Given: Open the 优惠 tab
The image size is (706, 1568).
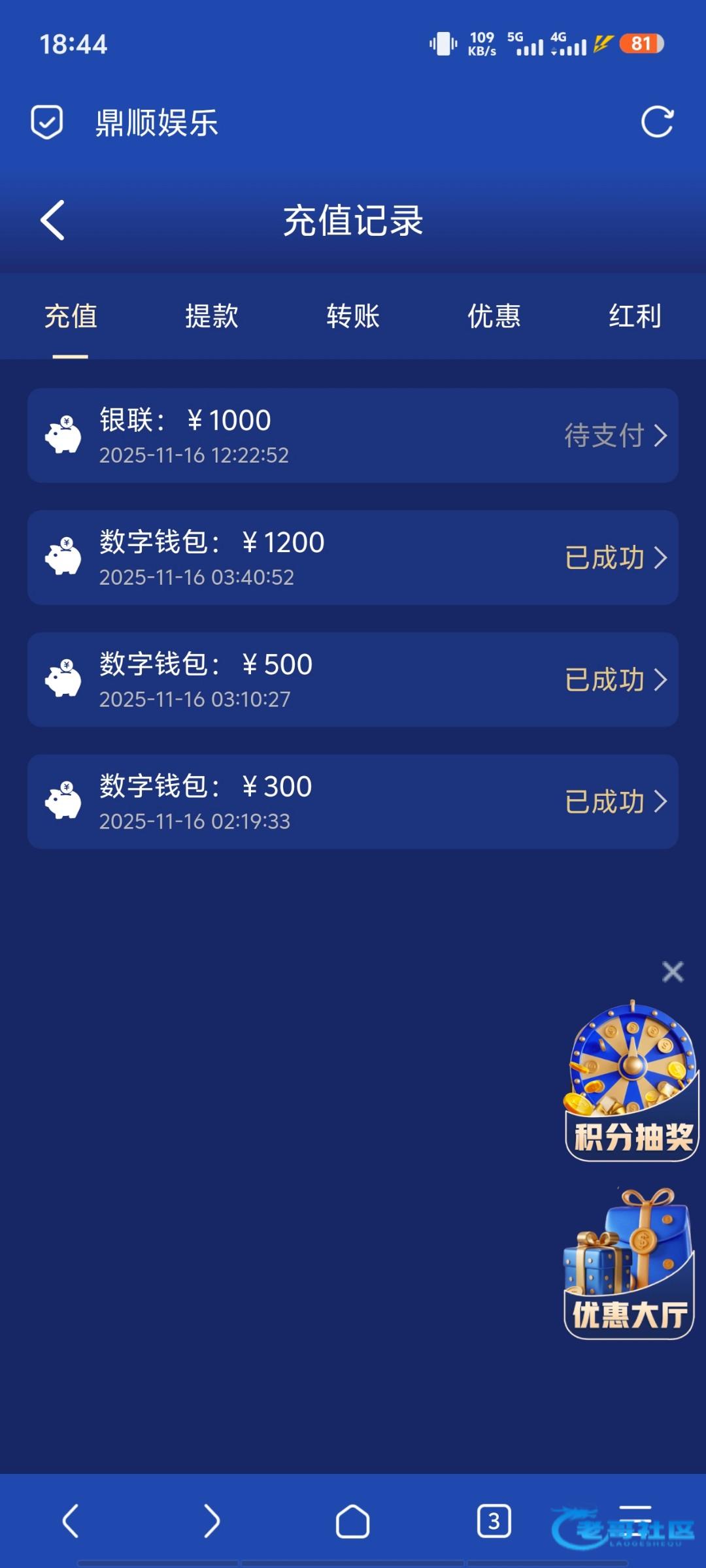Looking at the screenshot, I should 494,316.
